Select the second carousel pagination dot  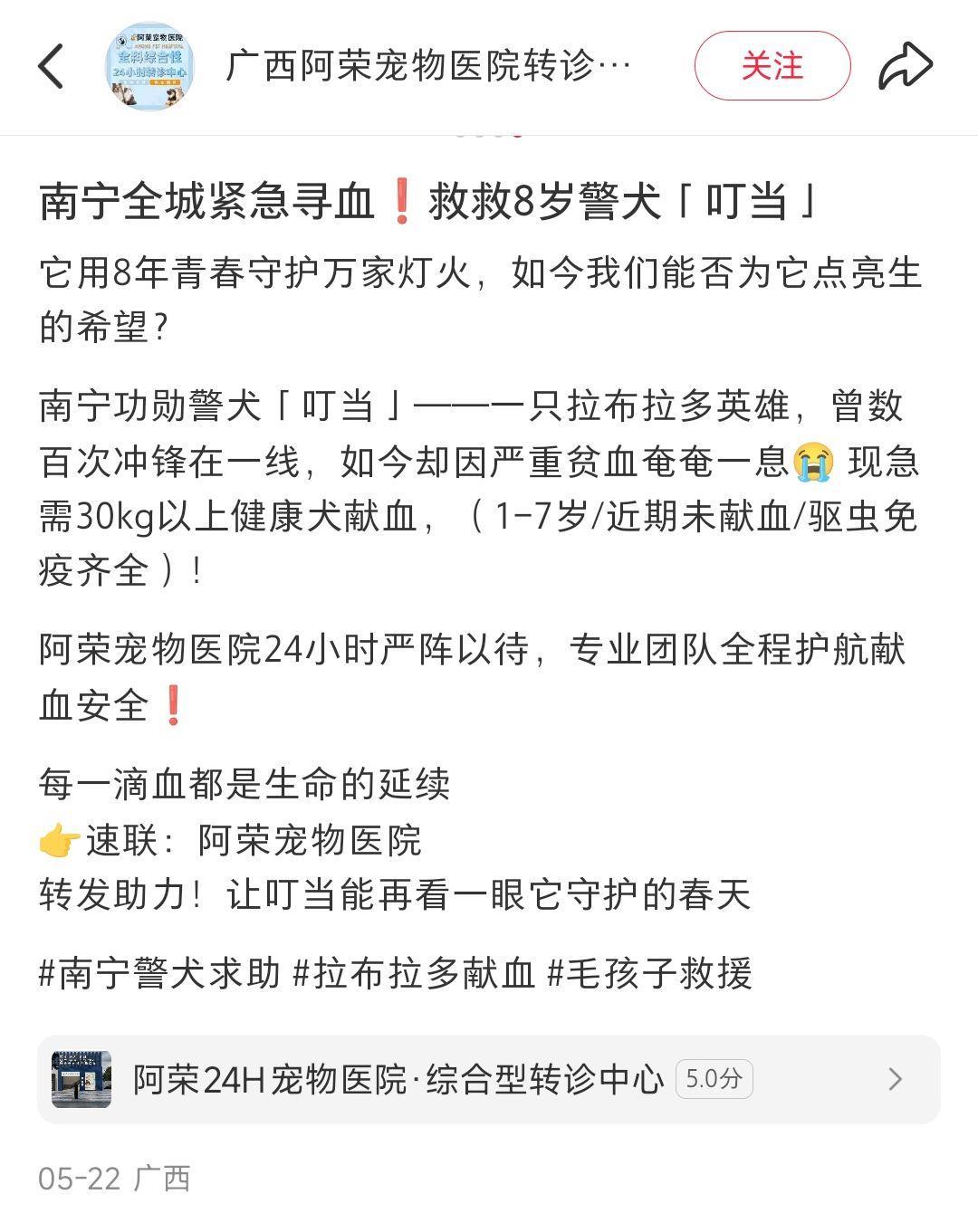click(x=478, y=133)
